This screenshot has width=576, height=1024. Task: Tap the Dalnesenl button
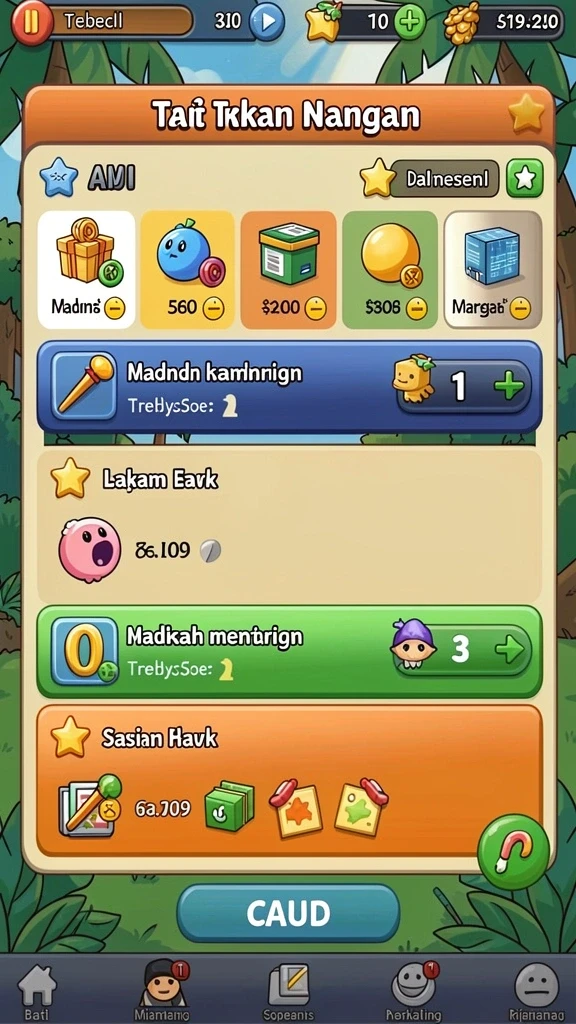(x=446, y=179)
